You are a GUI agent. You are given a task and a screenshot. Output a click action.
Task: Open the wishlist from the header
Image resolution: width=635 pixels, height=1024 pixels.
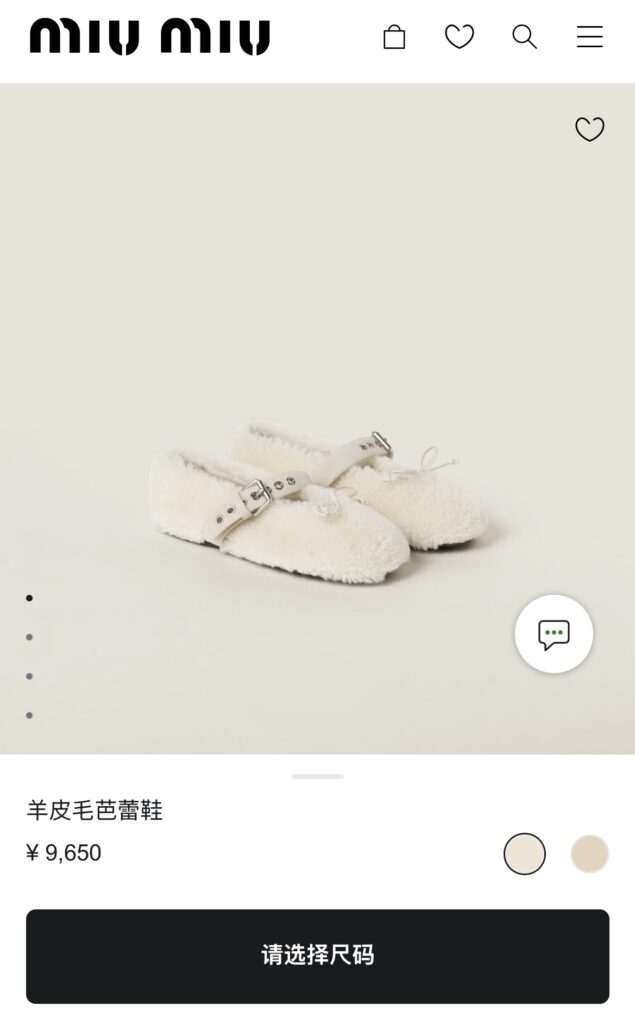pyautogui.click(x=459, y=38)
